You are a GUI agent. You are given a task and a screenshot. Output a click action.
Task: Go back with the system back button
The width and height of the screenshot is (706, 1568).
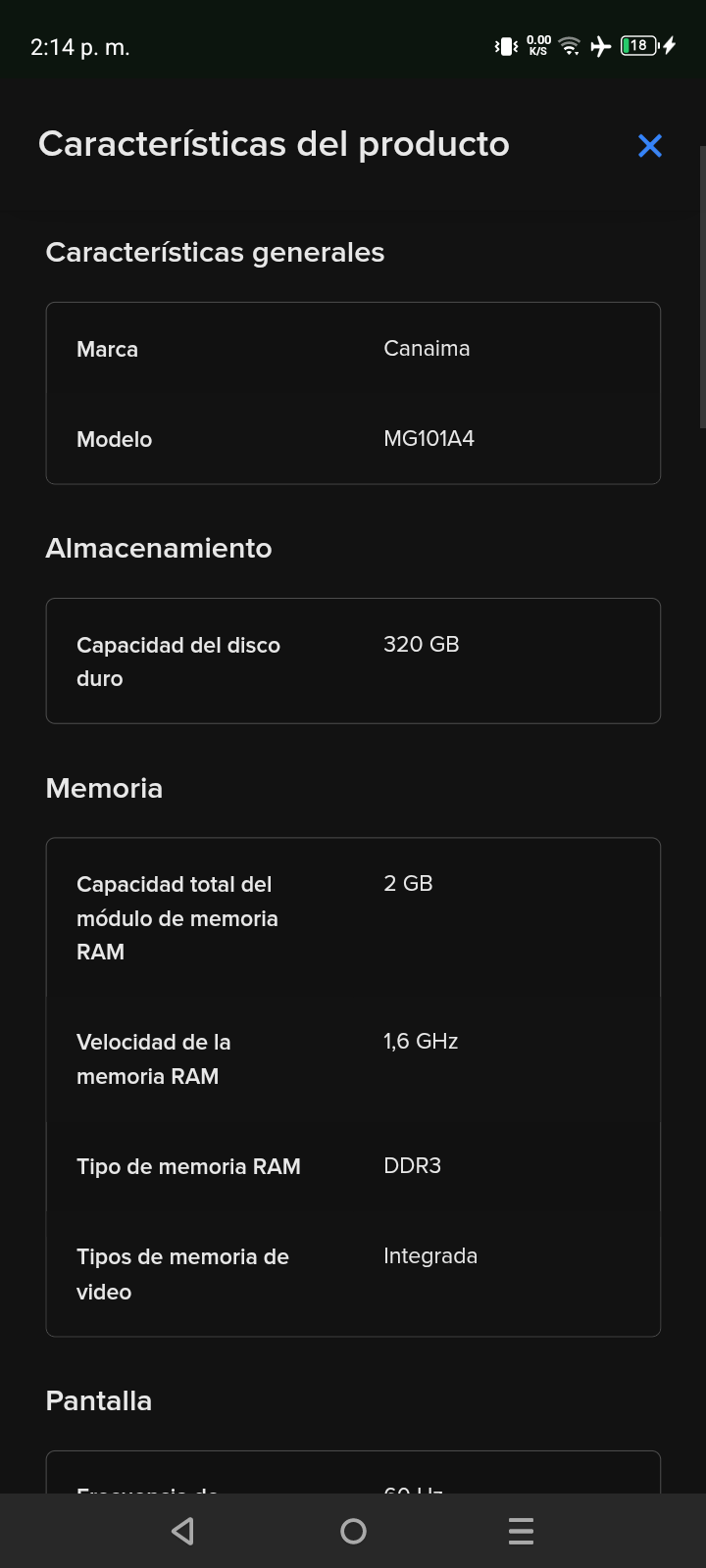click(183, 1531)
